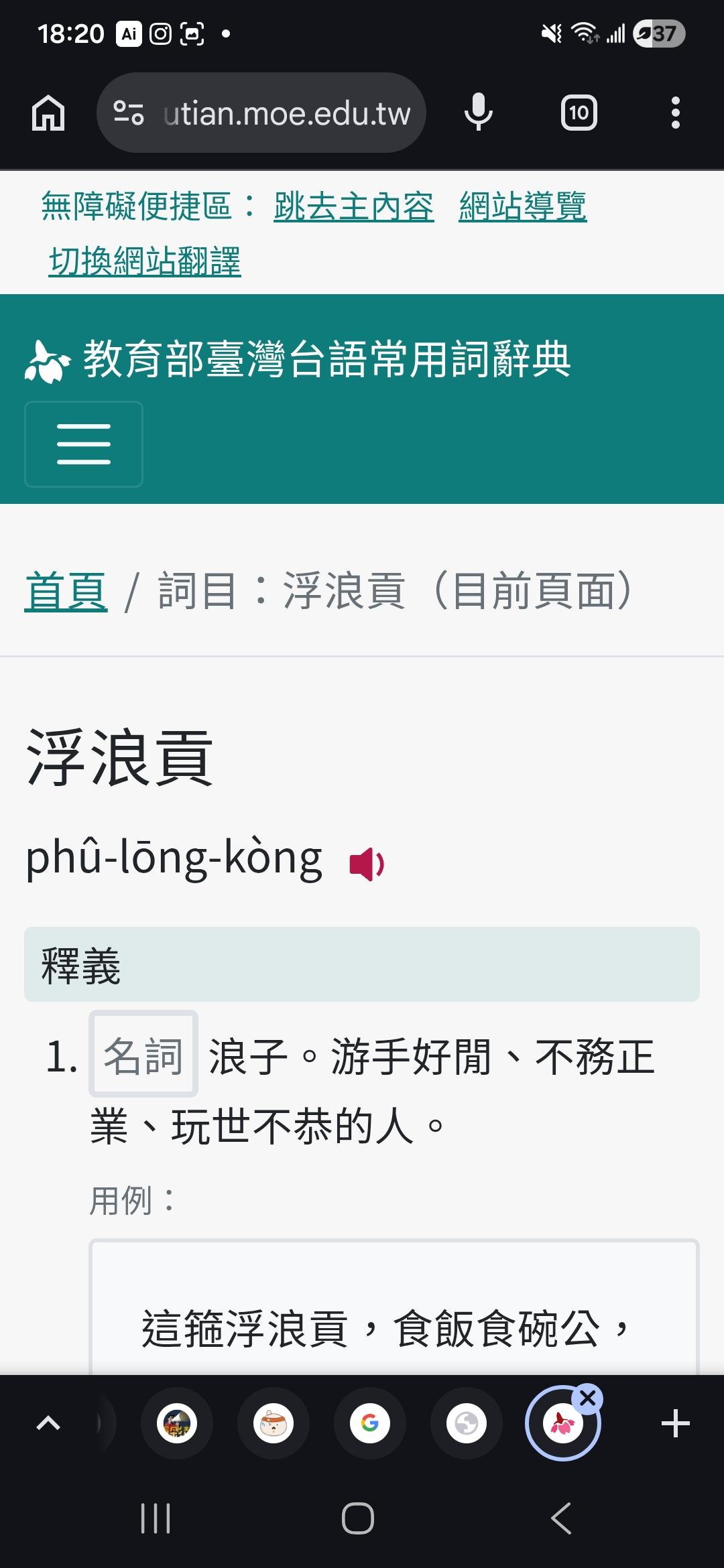
Task: Open the tab switcher showing 10 tabs
Action: (x=579, y=113)
